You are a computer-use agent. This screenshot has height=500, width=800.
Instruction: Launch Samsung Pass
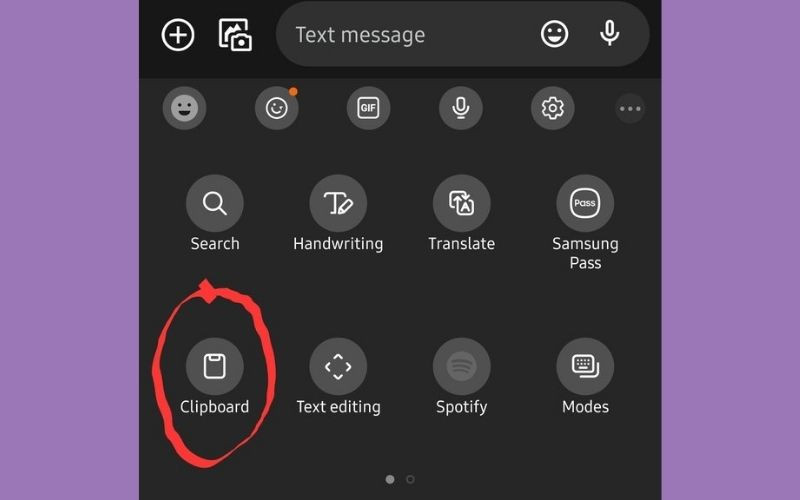coord(585,204)
